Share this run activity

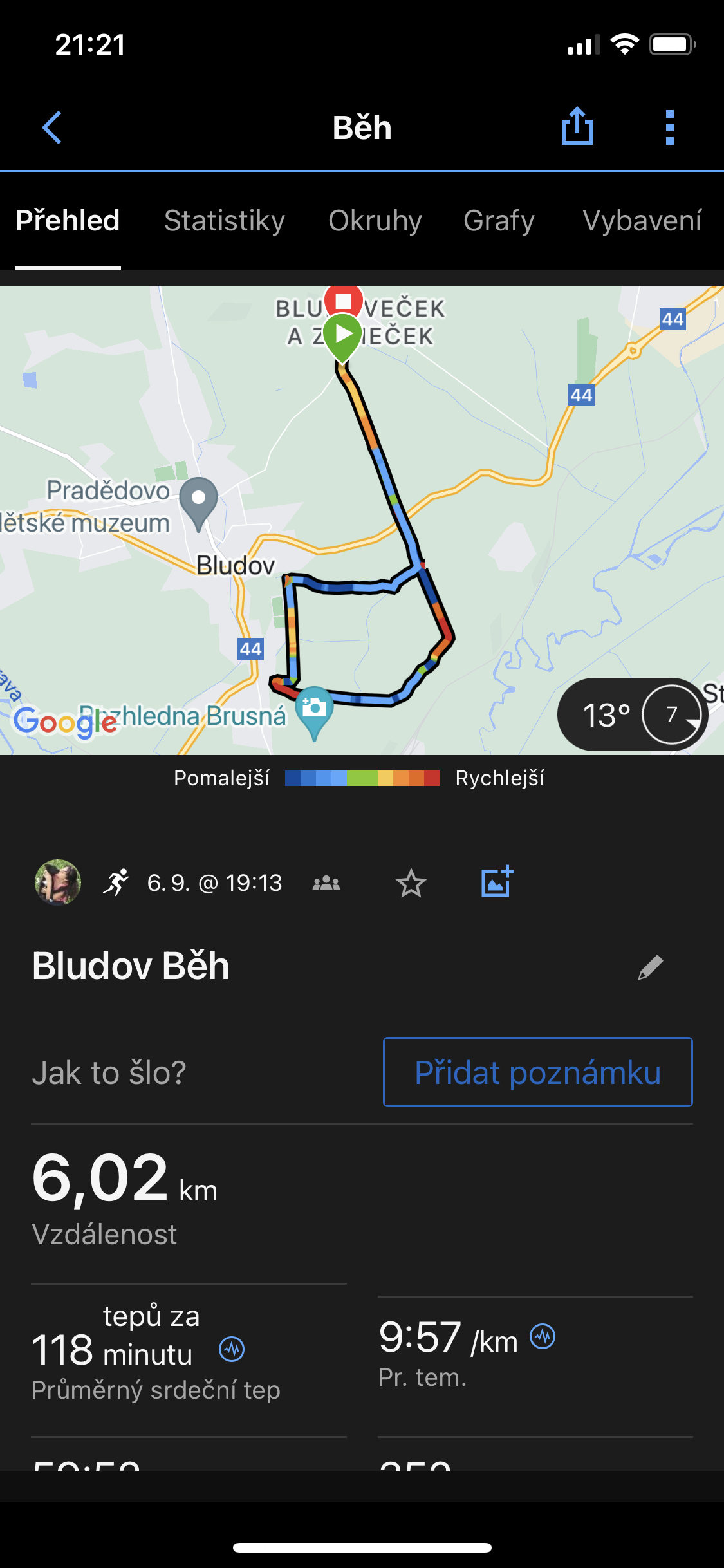coord(577,127)
